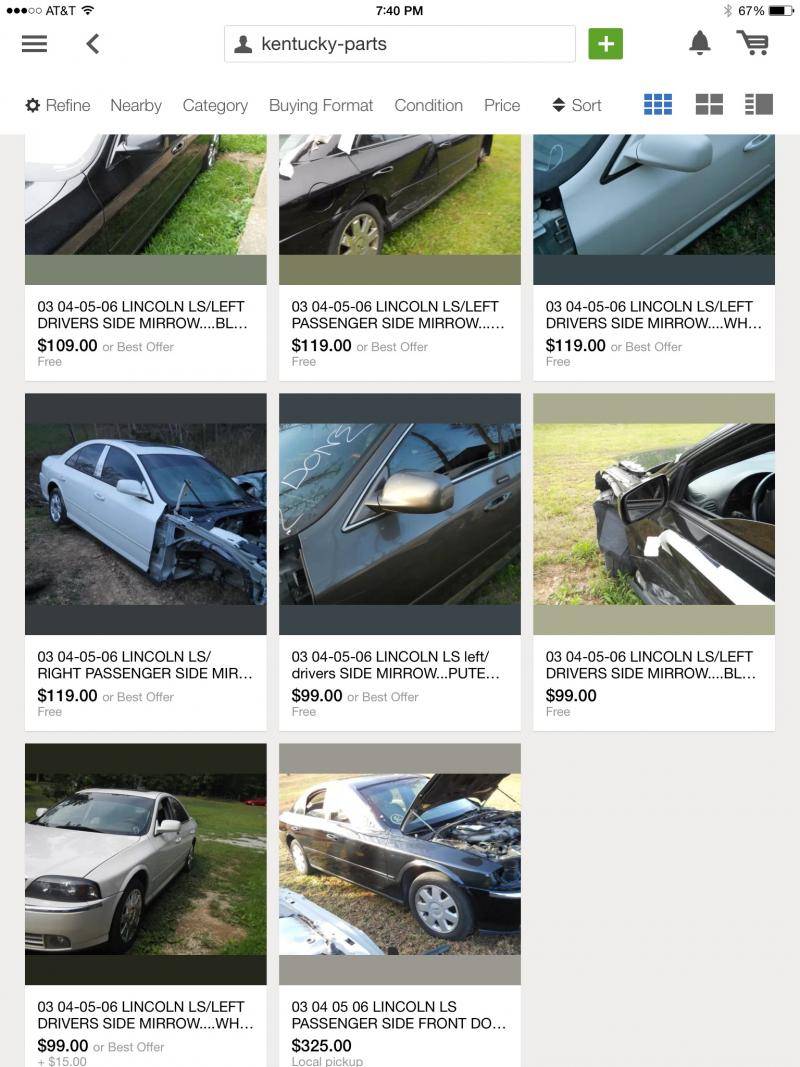800x1067 pixels.
Task: Switch to the large tile view
Action: (709, 104)
